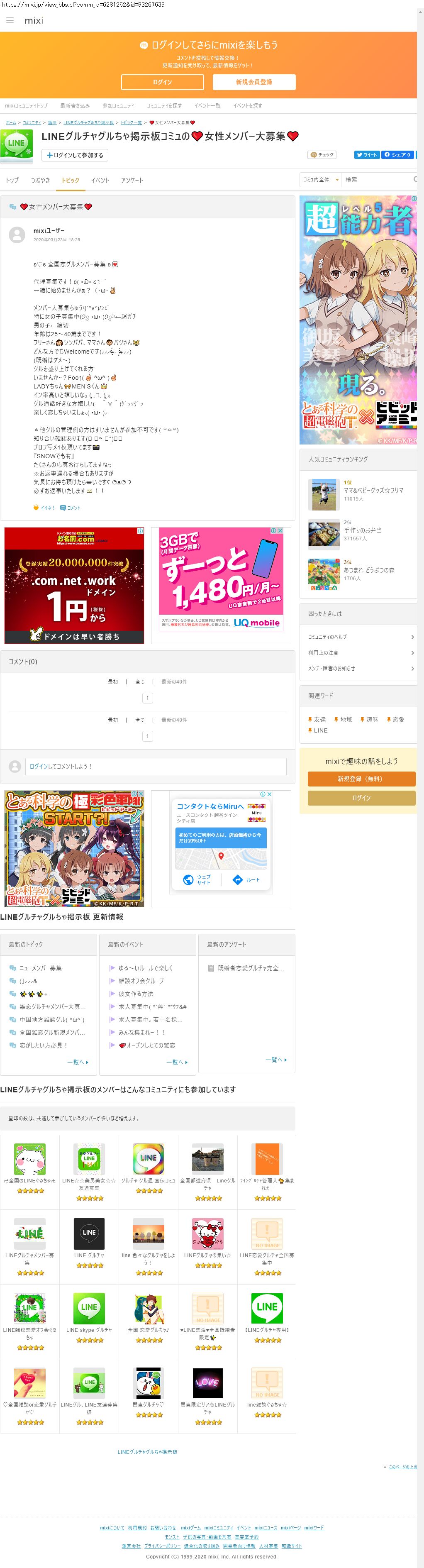
Task: Tap the イイネ！ like link
Action: click(44, 508)
